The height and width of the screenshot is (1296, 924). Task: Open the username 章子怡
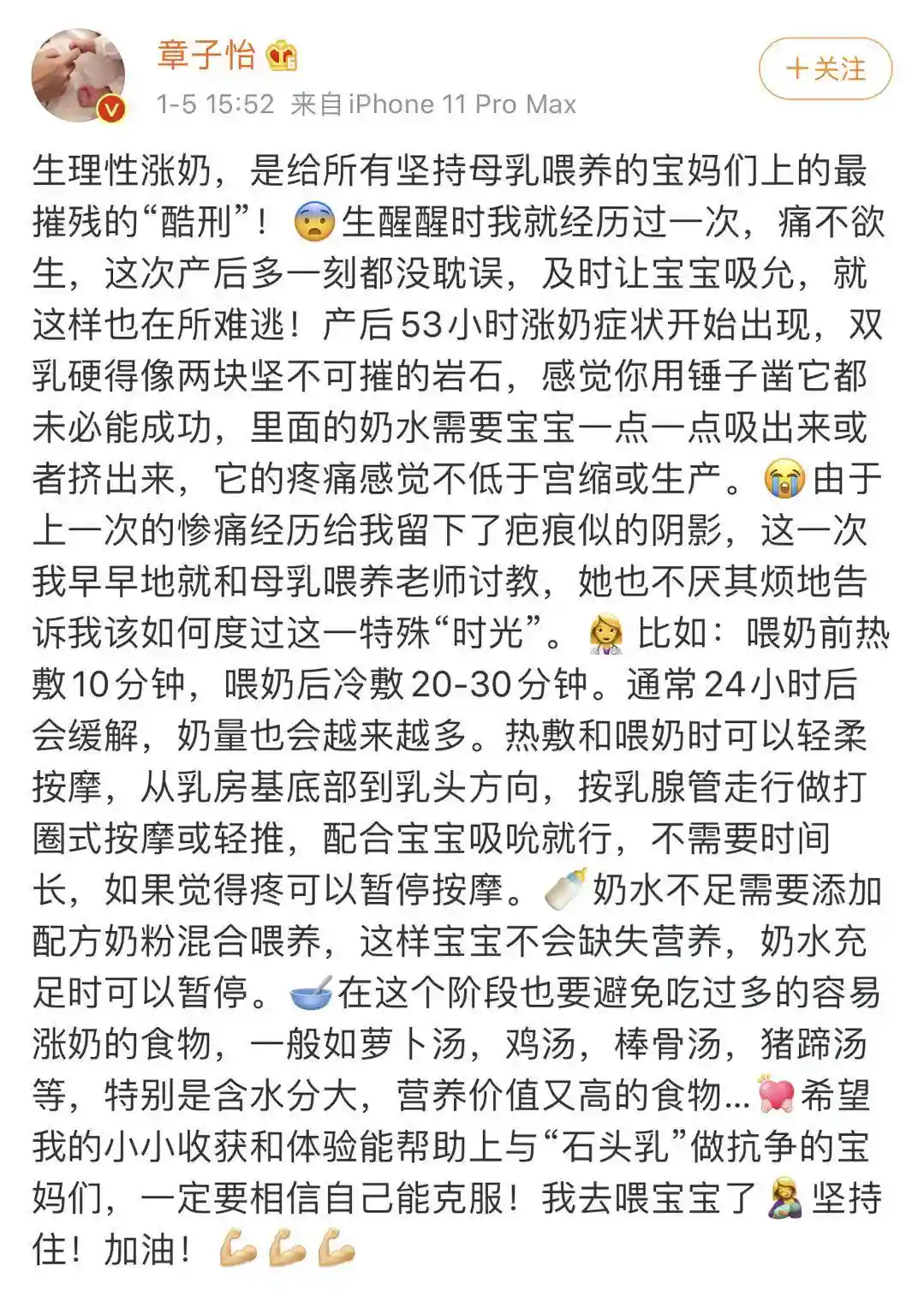(206, 56)
